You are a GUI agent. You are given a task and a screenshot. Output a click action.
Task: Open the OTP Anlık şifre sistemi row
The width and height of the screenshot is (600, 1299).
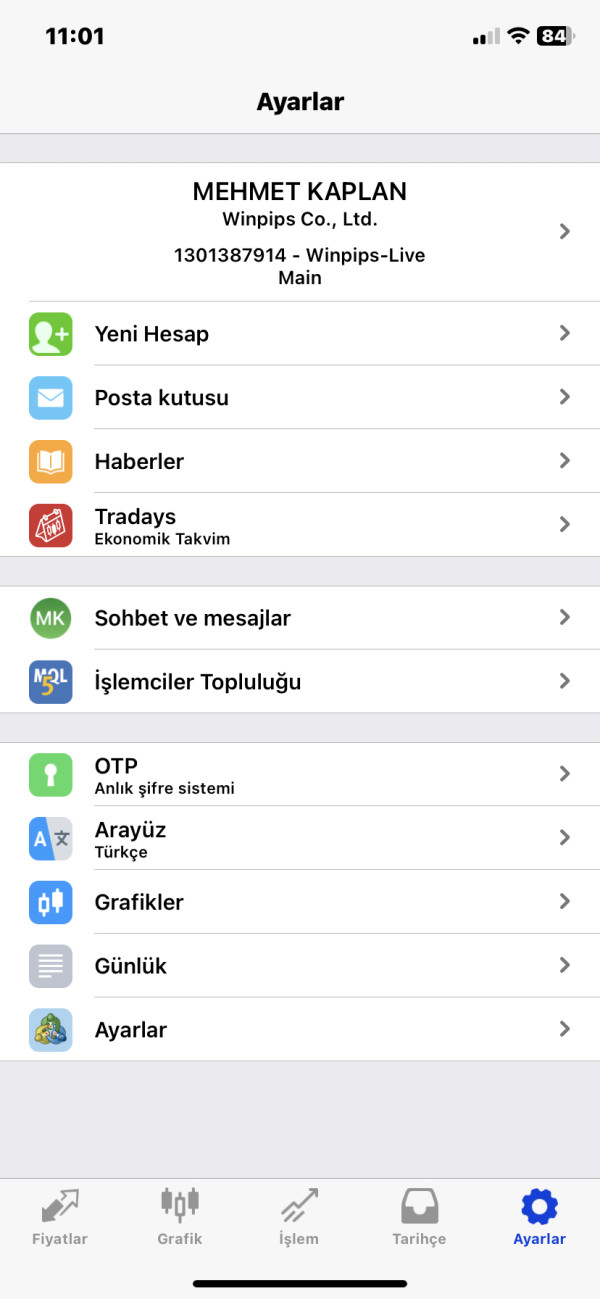(x=300, y=774)
